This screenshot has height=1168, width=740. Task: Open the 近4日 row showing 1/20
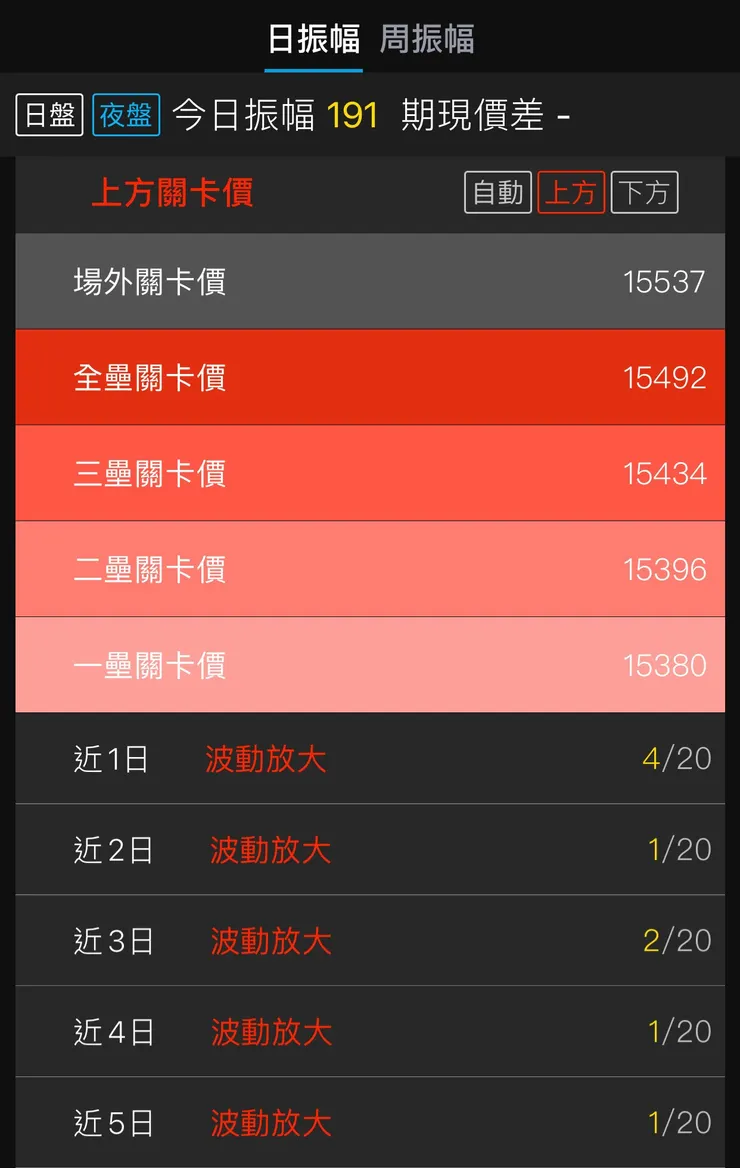370,1031
